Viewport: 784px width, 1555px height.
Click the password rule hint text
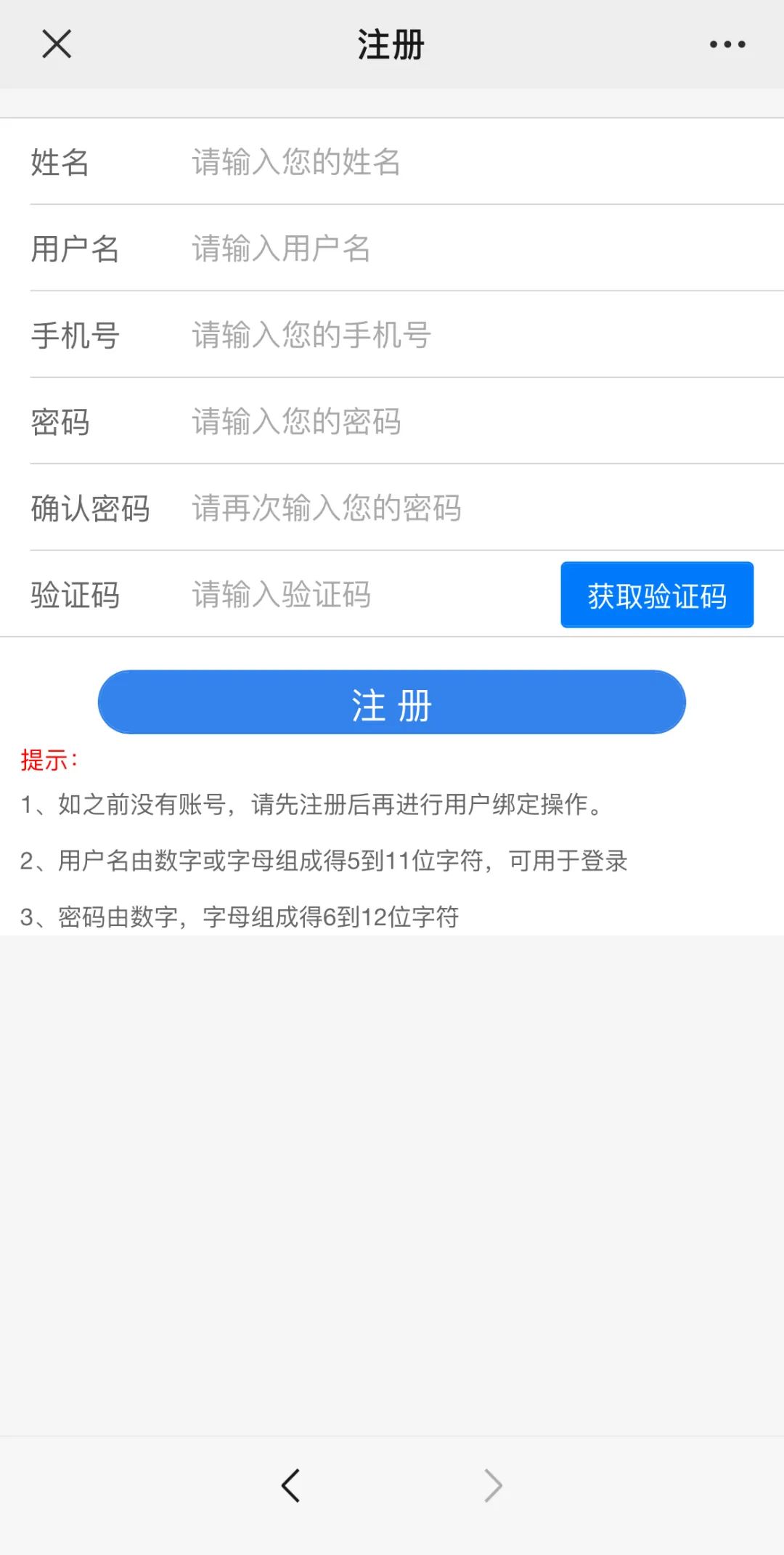click(x=243, y=917)
